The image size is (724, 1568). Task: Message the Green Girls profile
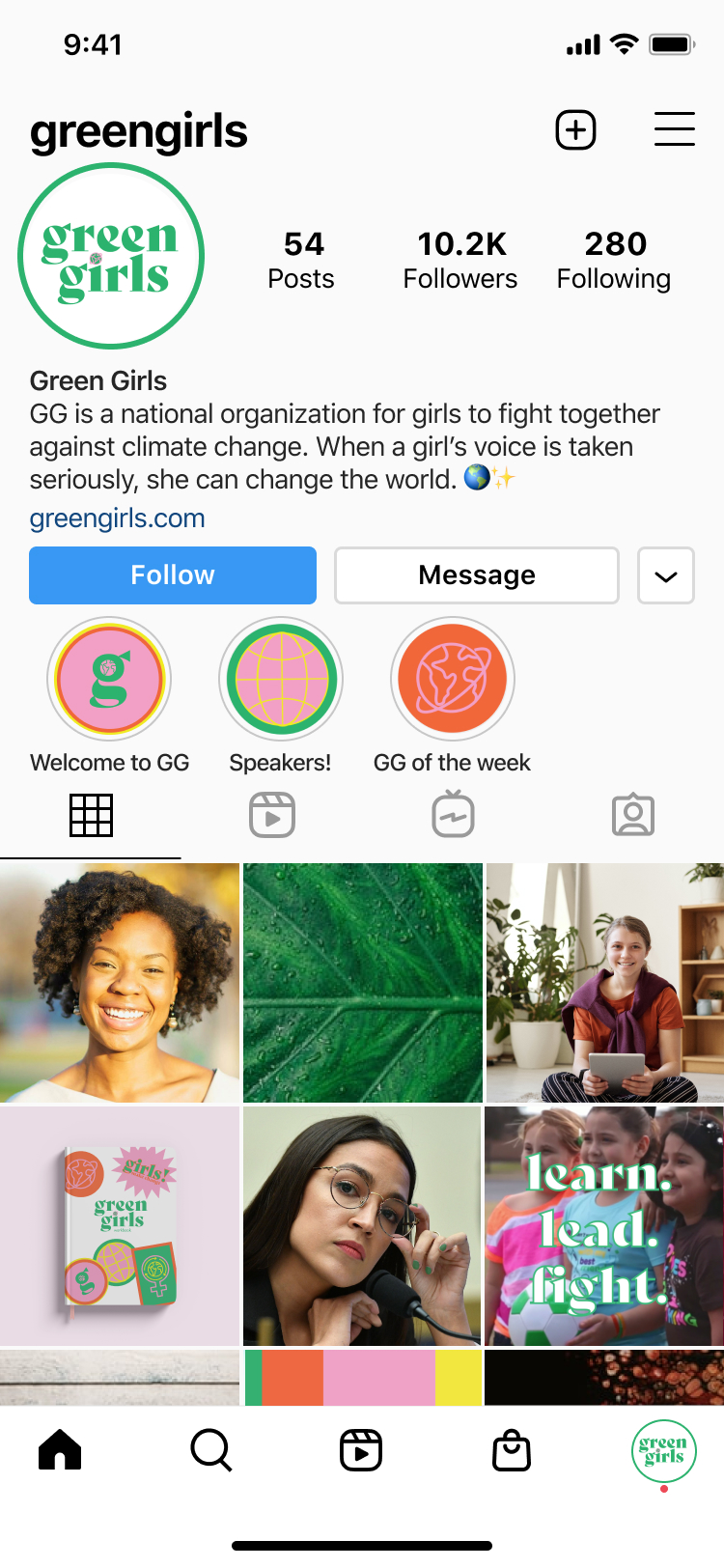[477, 575]
